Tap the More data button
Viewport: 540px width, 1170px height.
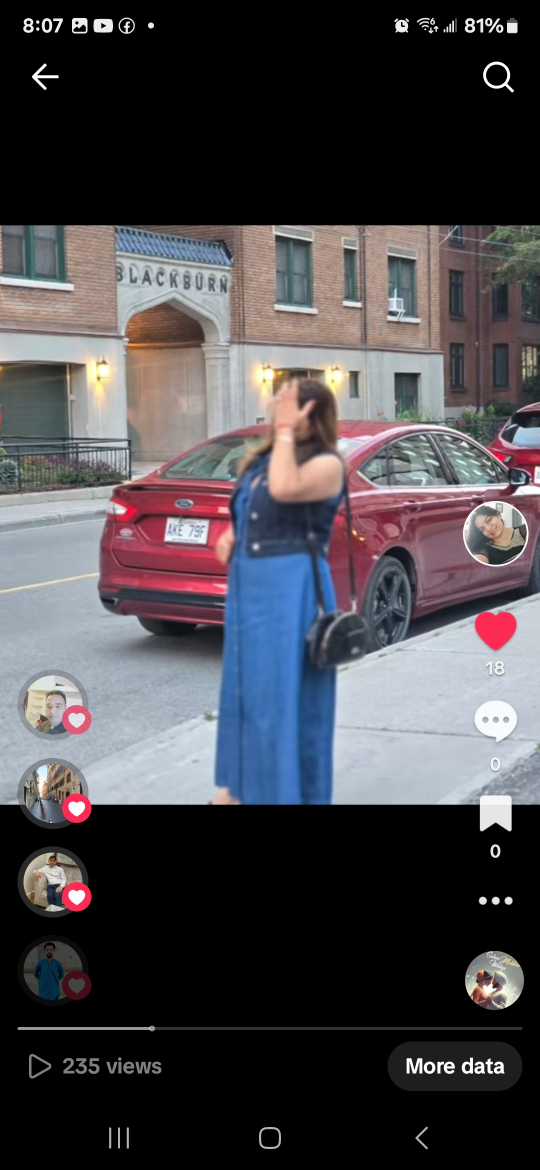(455, 1066)
